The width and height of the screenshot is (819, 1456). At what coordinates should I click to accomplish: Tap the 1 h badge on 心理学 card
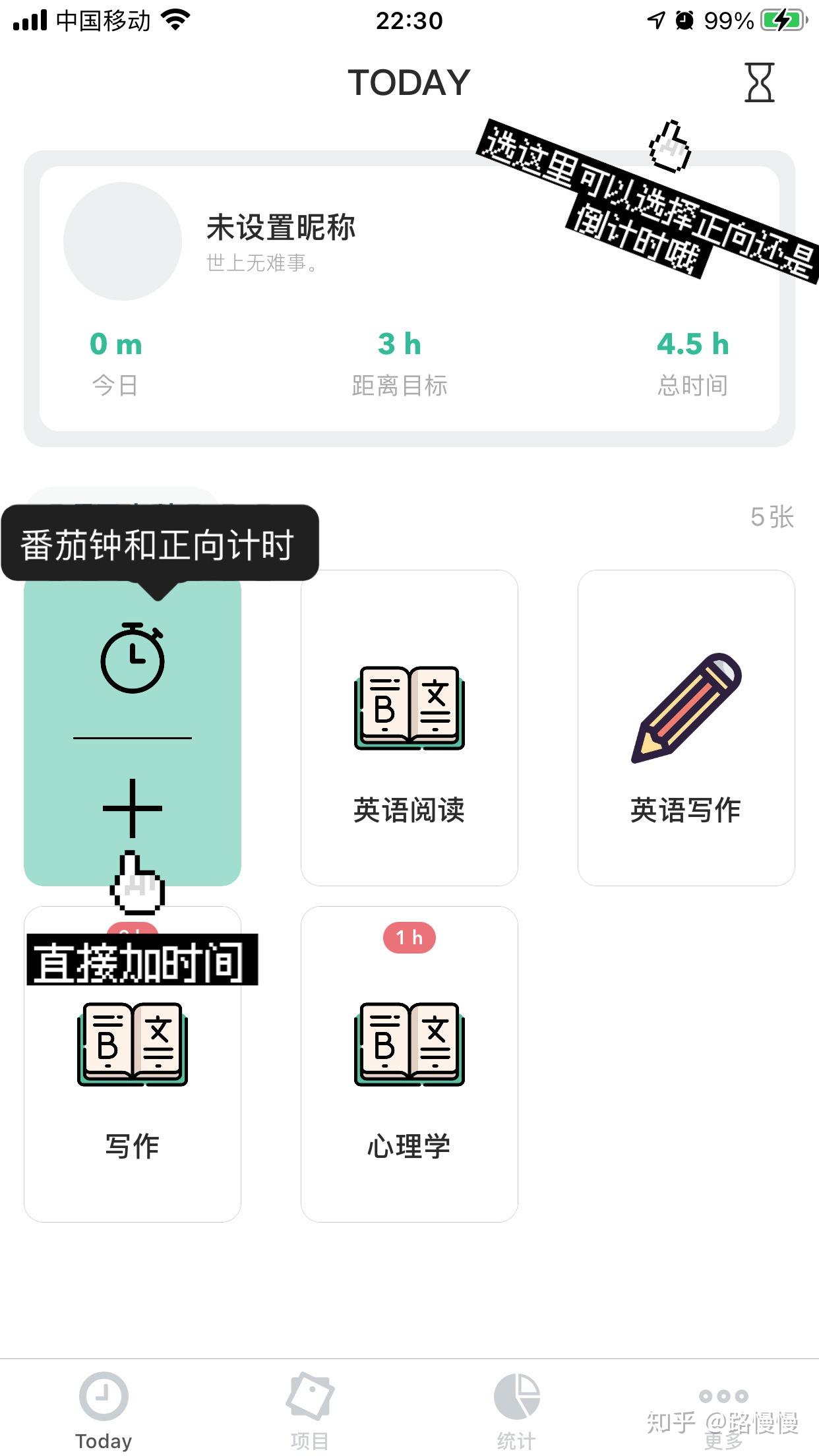coord(408,938)
